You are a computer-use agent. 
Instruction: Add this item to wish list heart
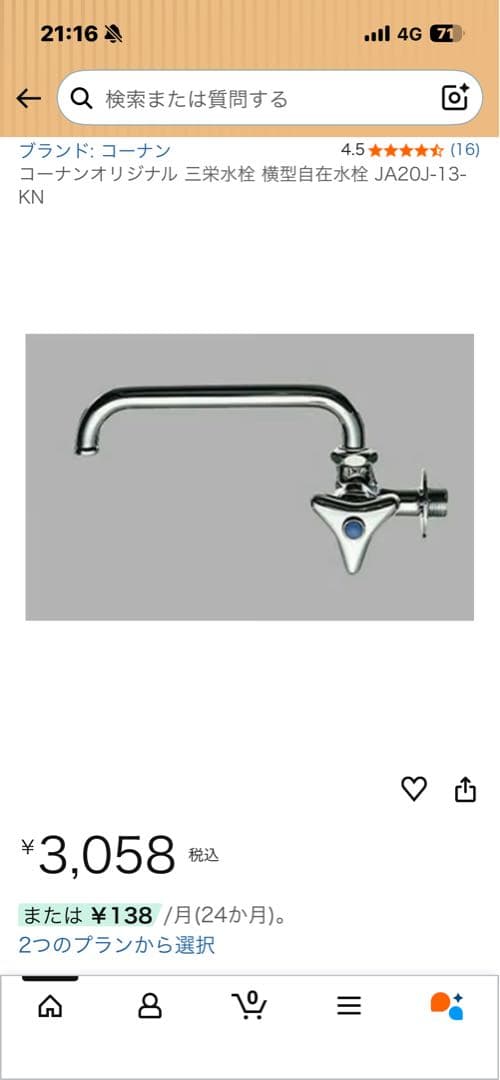(414, 789)
